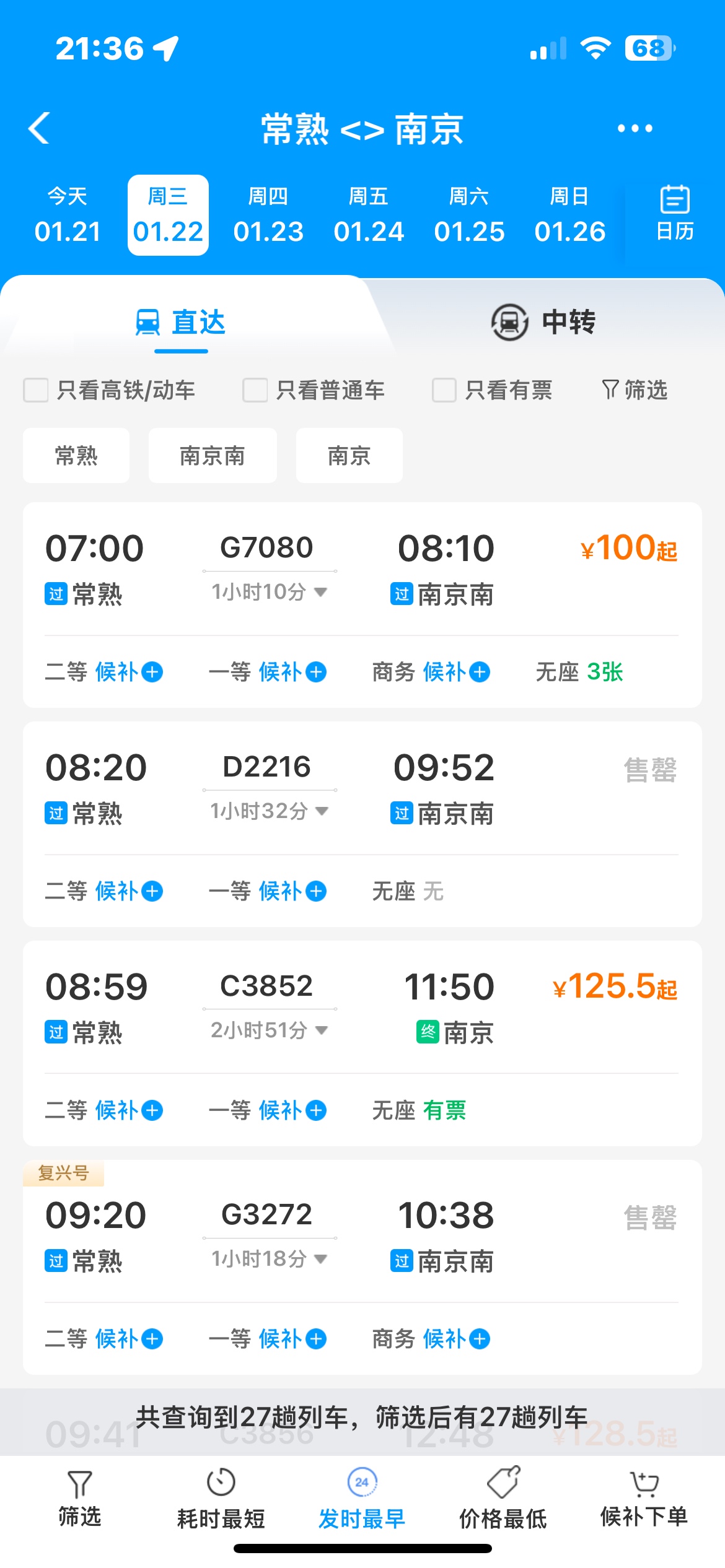Enable 只看有票 checkbox
This screenshot has width=725, height=1568.
493,390
